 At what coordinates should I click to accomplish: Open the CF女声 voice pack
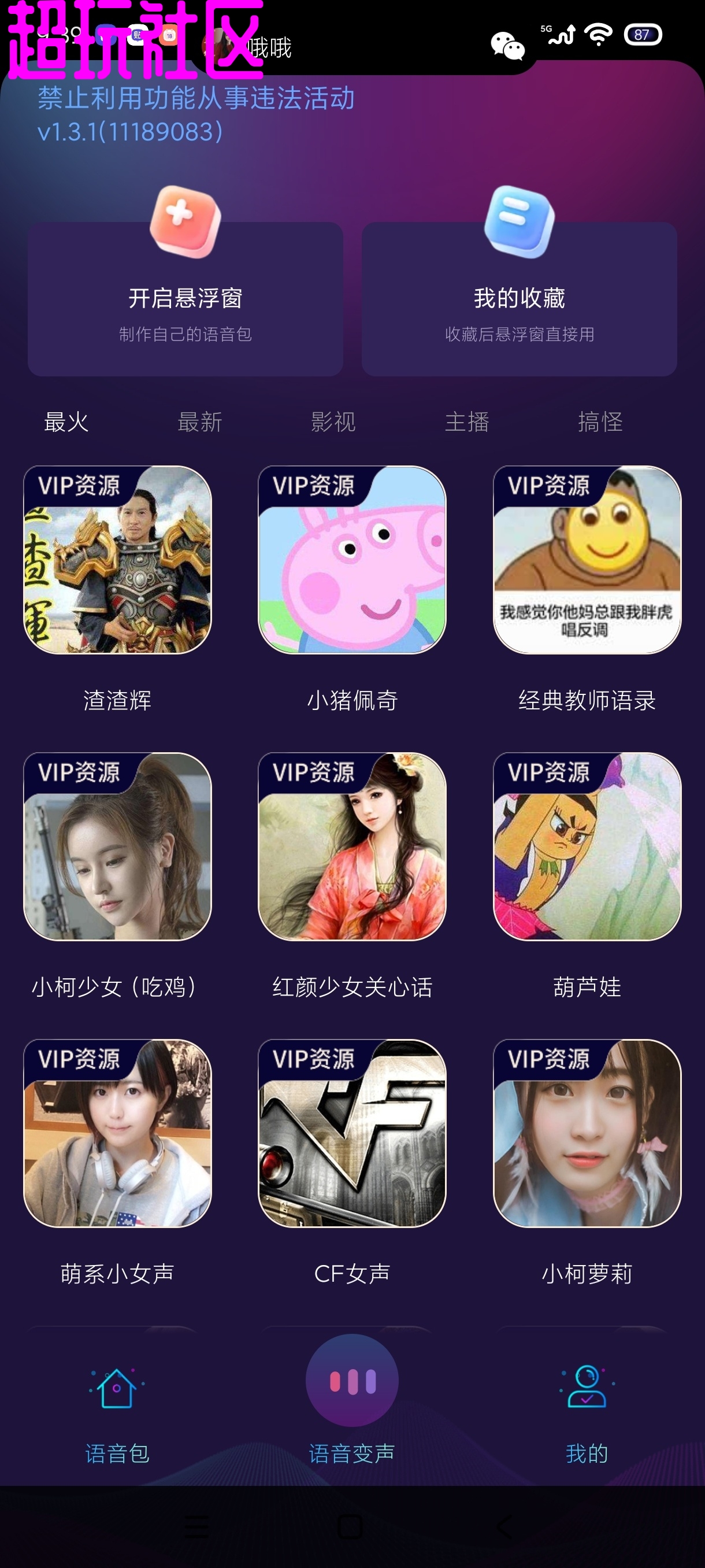point(352,1133)
